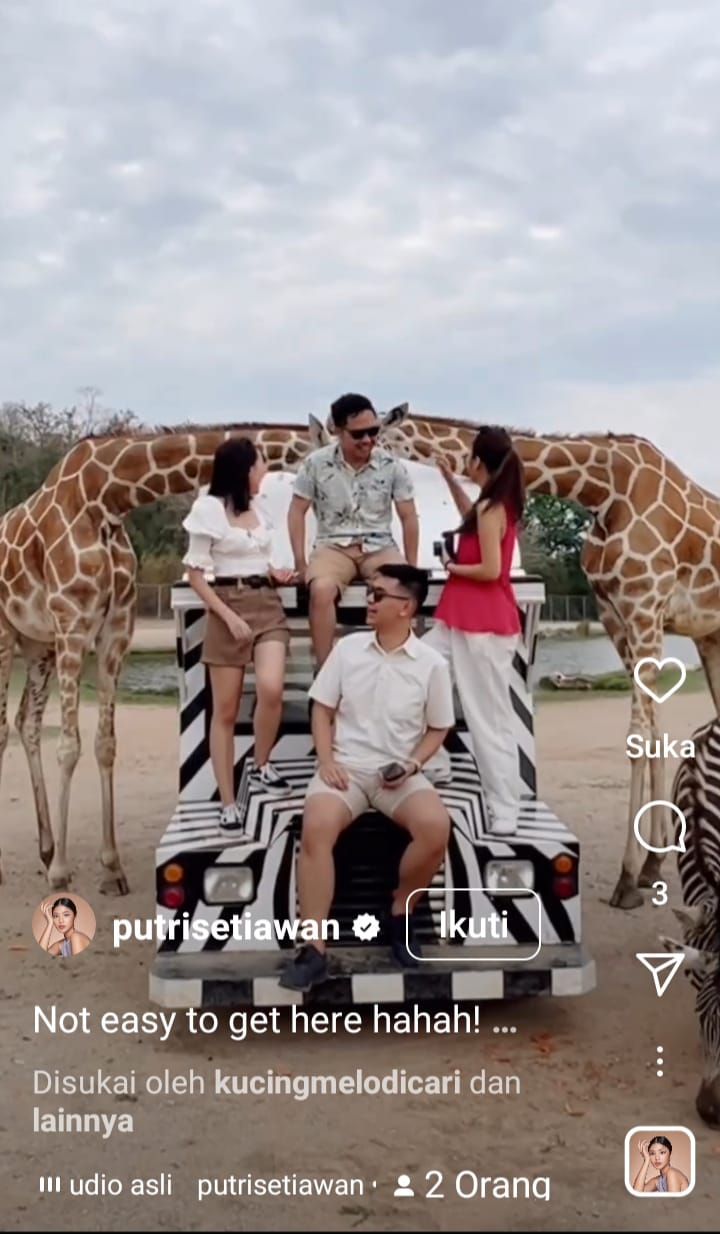Expand the caption "Not easy to get here hahah!"
This screenshot has width=720, height=1234.
(x=275, y=1020)
